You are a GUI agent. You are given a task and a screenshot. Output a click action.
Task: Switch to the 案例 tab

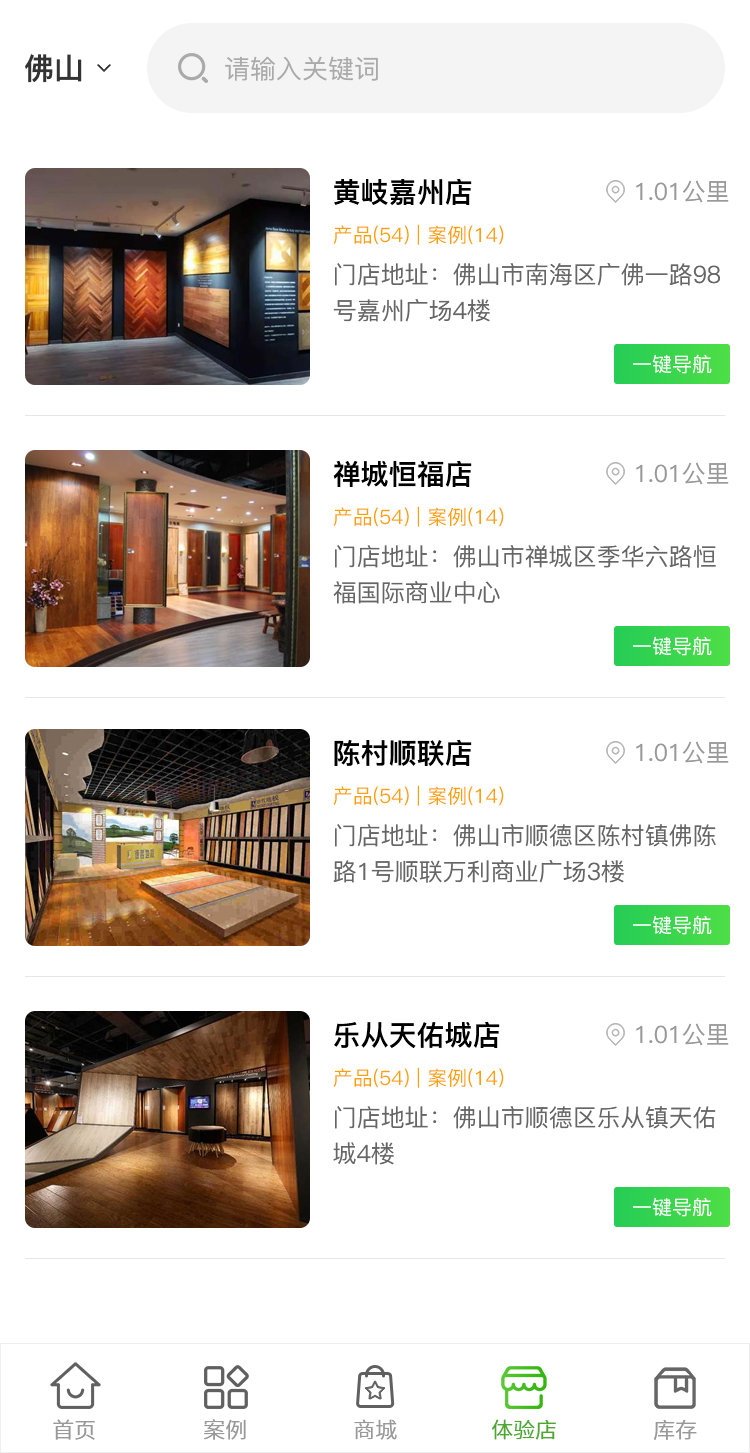[225, 1401]
